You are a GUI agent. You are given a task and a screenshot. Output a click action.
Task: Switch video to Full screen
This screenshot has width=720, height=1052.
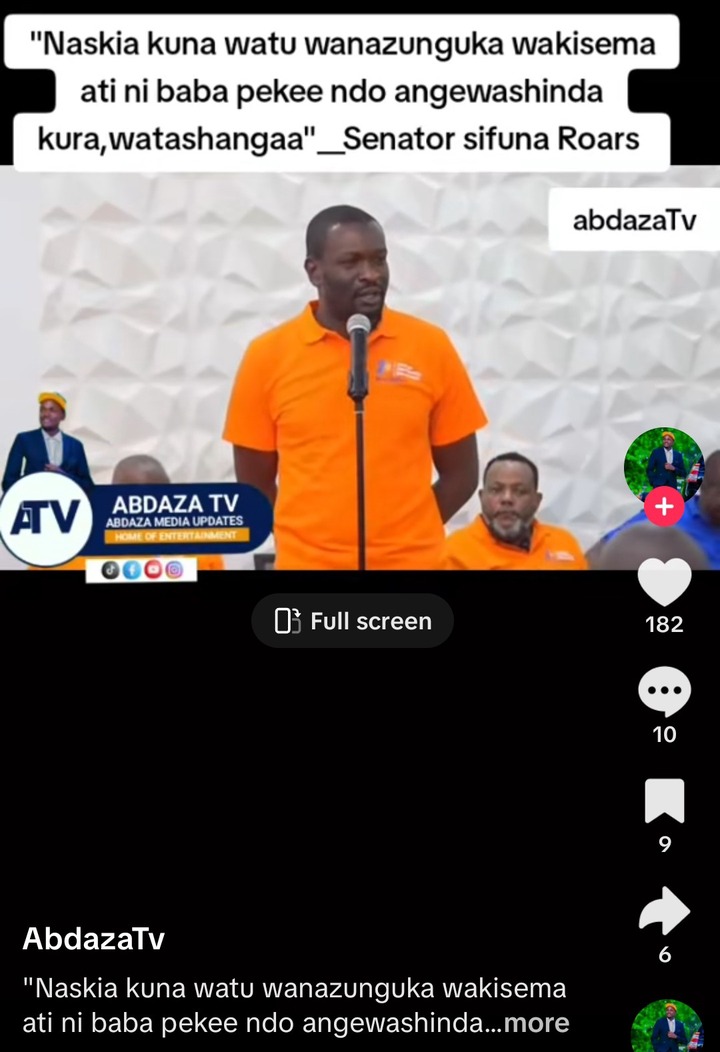point(353,621)
